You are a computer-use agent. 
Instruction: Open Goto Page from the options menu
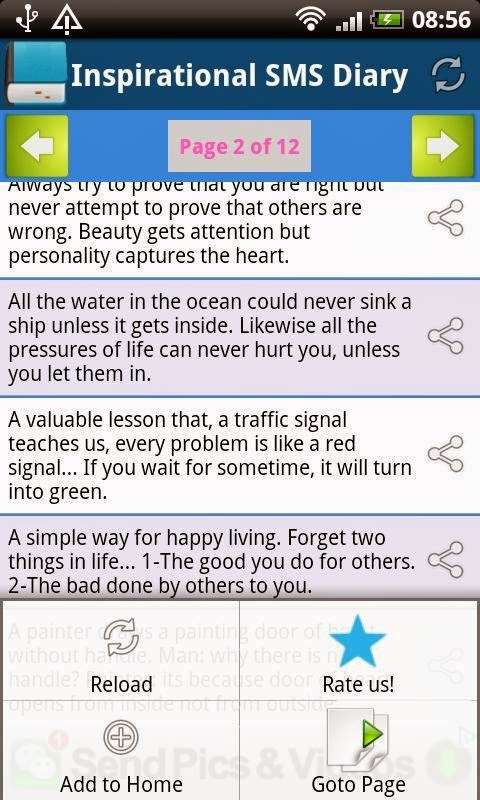[359, 750]
